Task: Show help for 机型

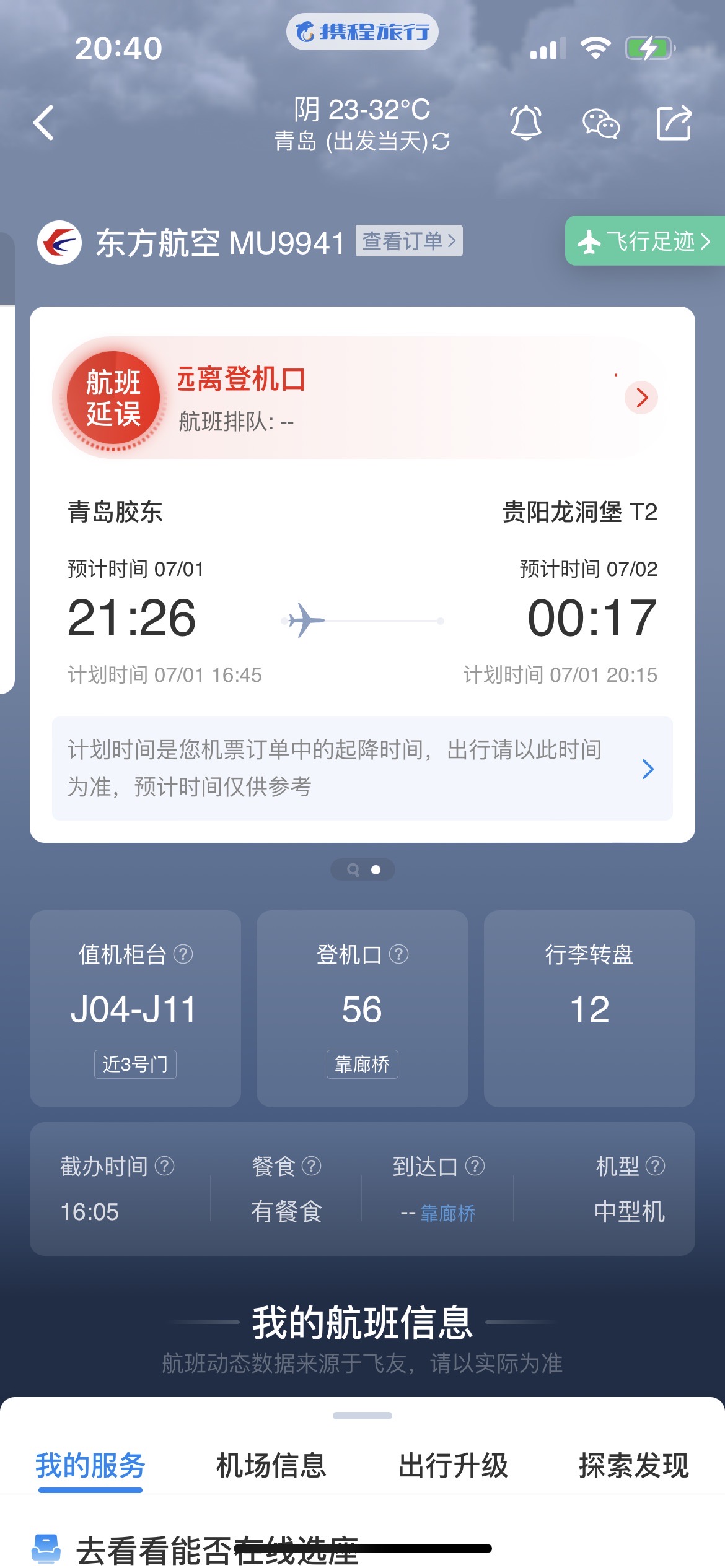Action: 655,1166
